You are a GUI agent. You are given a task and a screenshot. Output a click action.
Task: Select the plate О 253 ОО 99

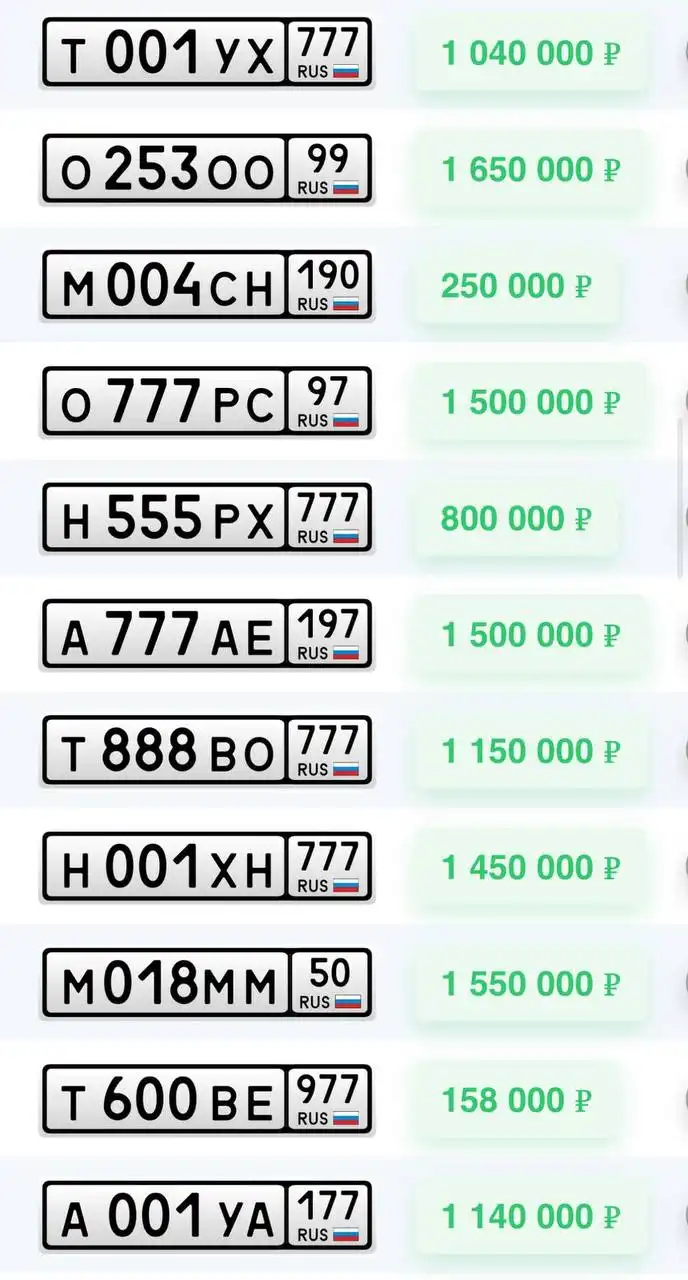pos(206,170)
